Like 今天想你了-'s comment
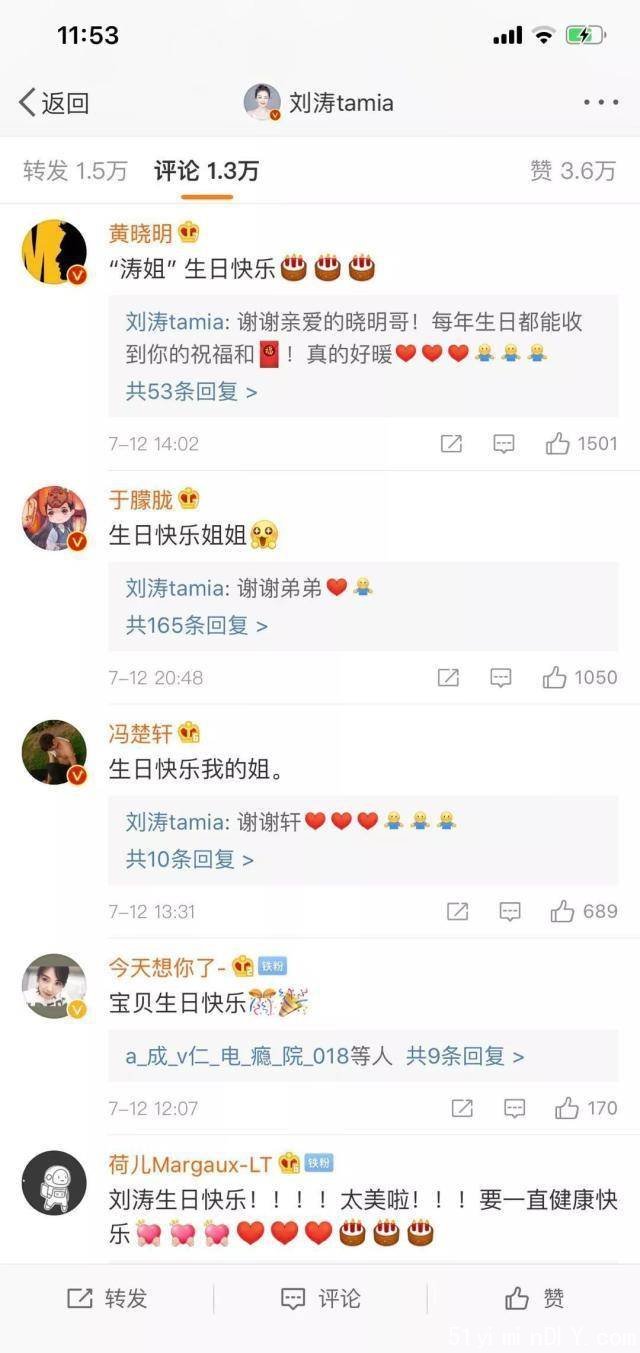Screen dimensions: 640x1353 (x=586, y=1108)
